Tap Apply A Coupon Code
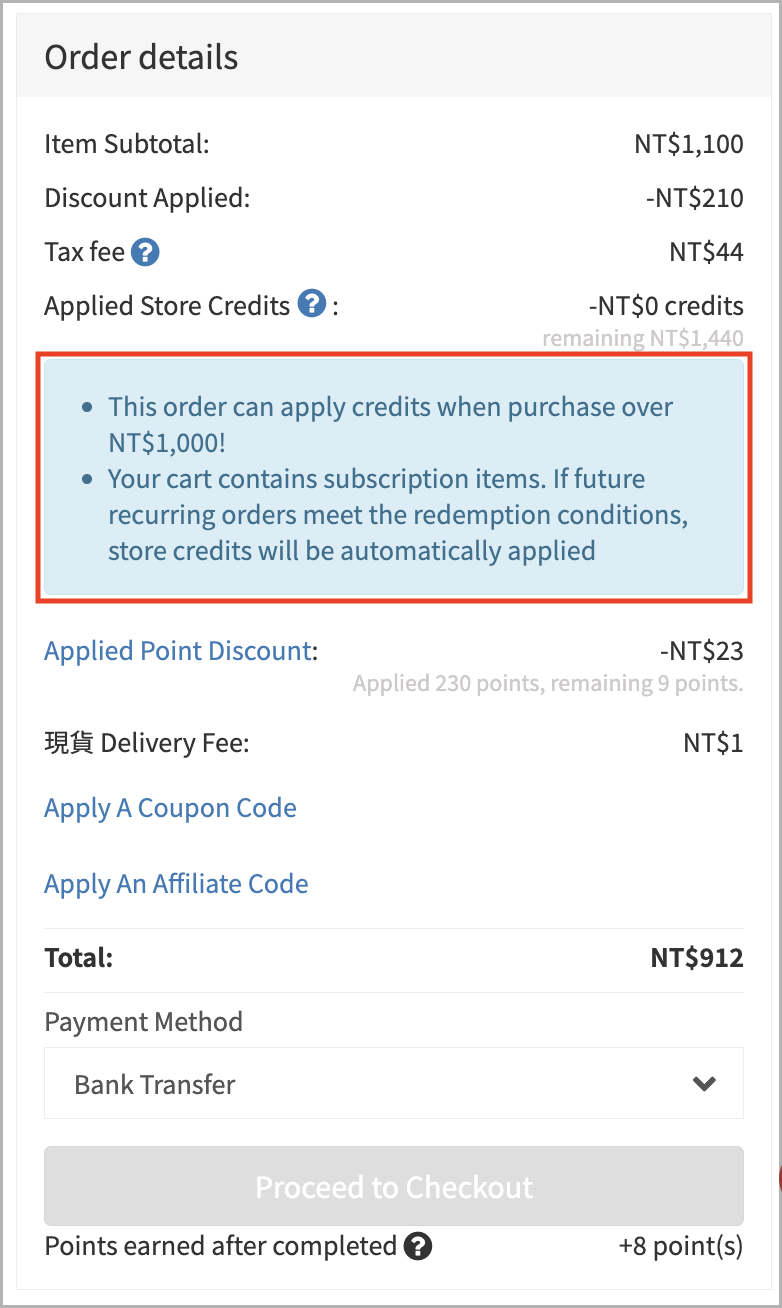Screen dimensions: 782x1308 (x=170, y=808)
